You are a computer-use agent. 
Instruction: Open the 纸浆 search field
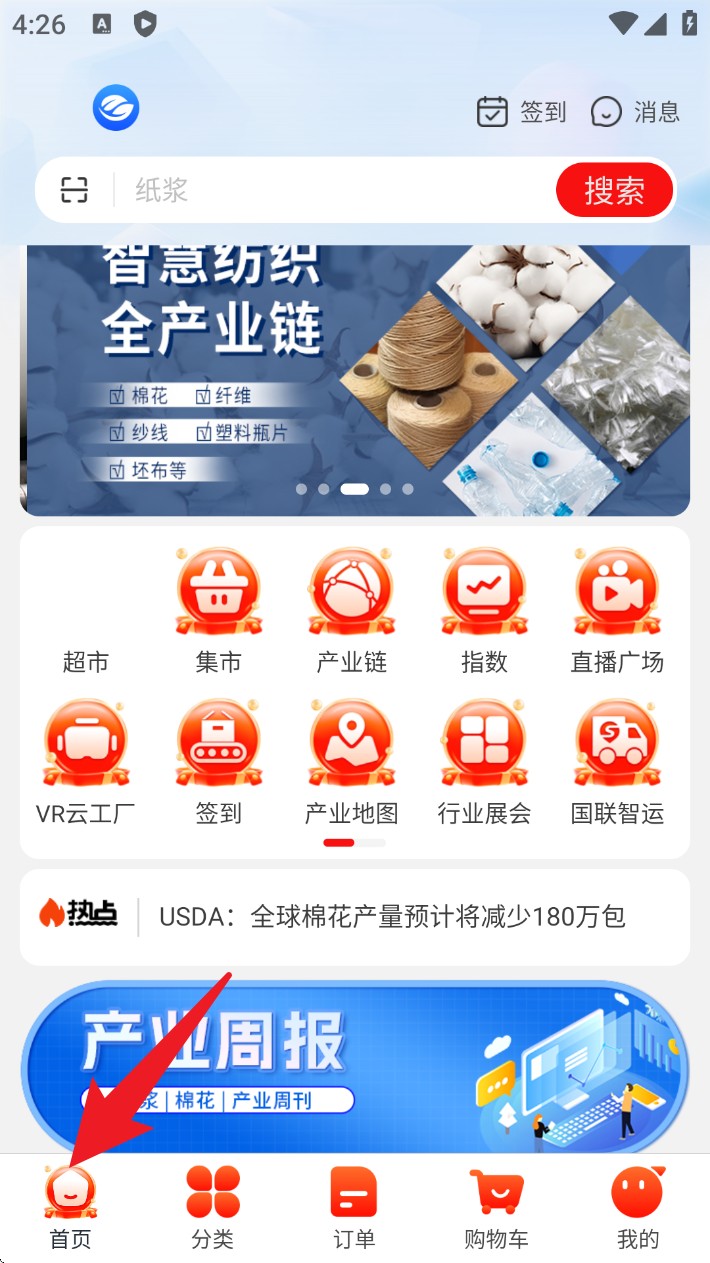coord(330,190)
